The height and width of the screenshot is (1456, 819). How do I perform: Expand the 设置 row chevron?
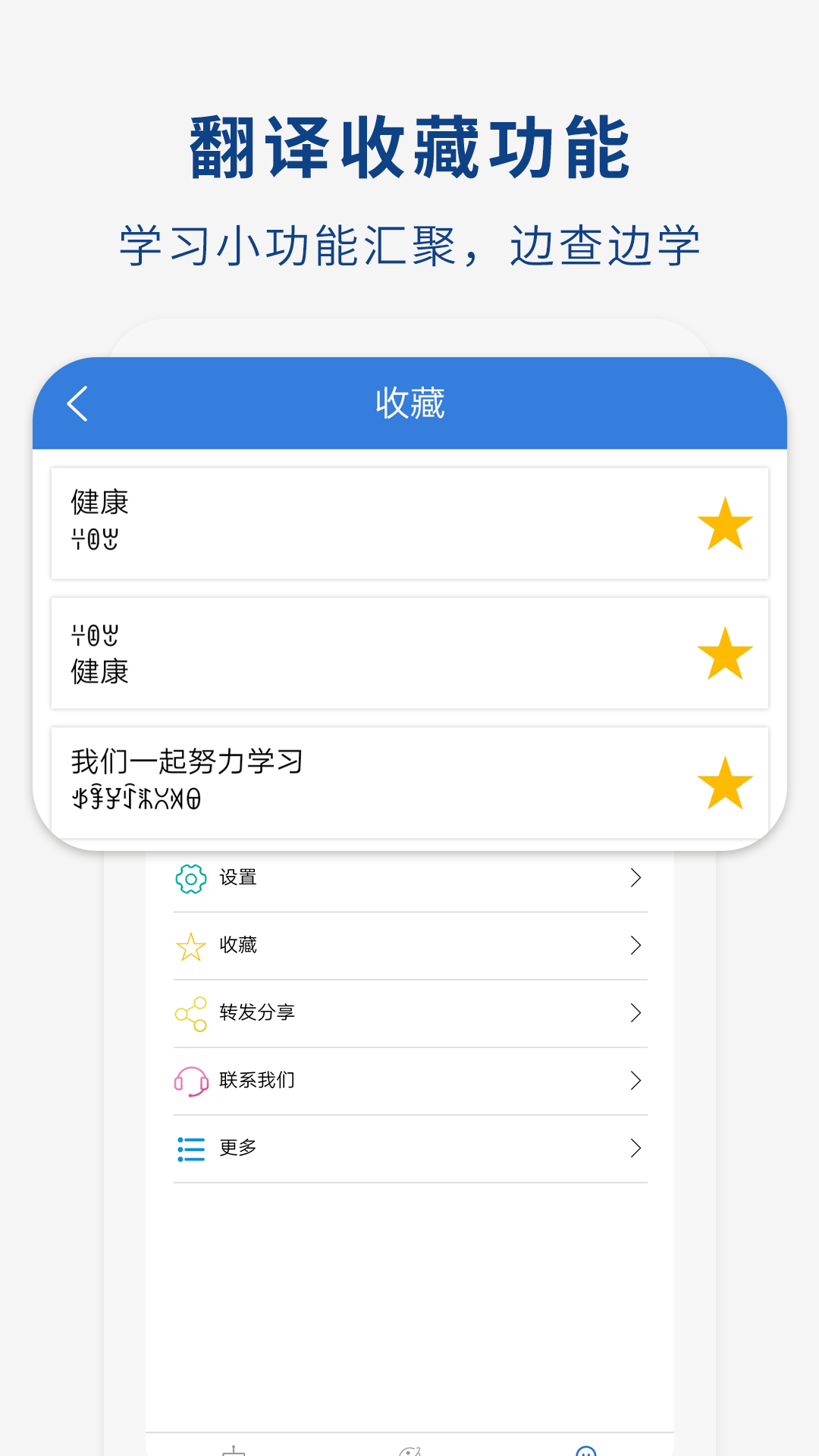[636, 877]
